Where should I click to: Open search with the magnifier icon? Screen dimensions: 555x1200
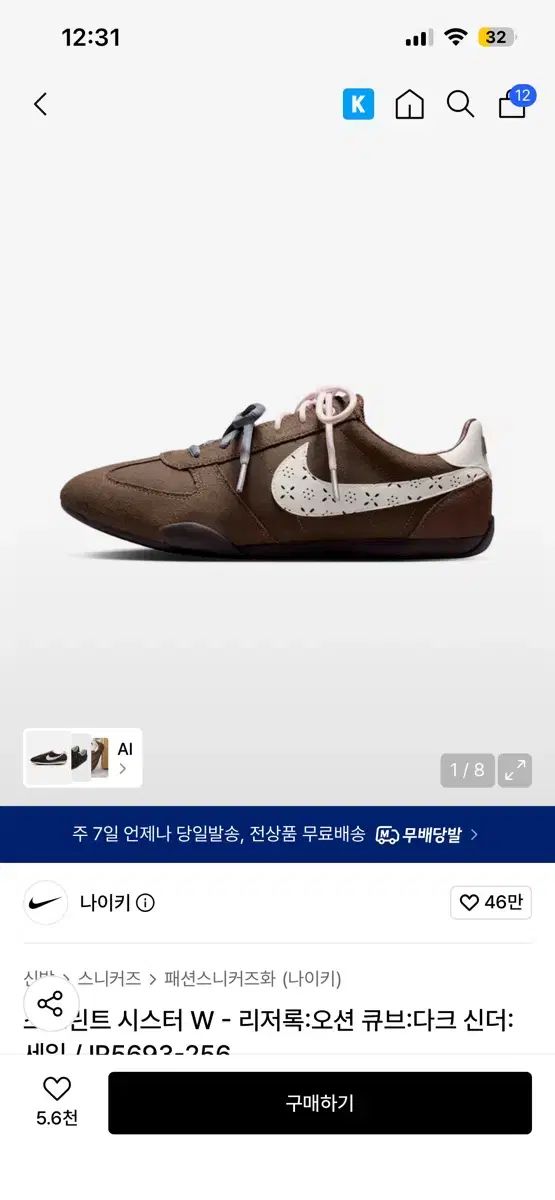point(460,104)
